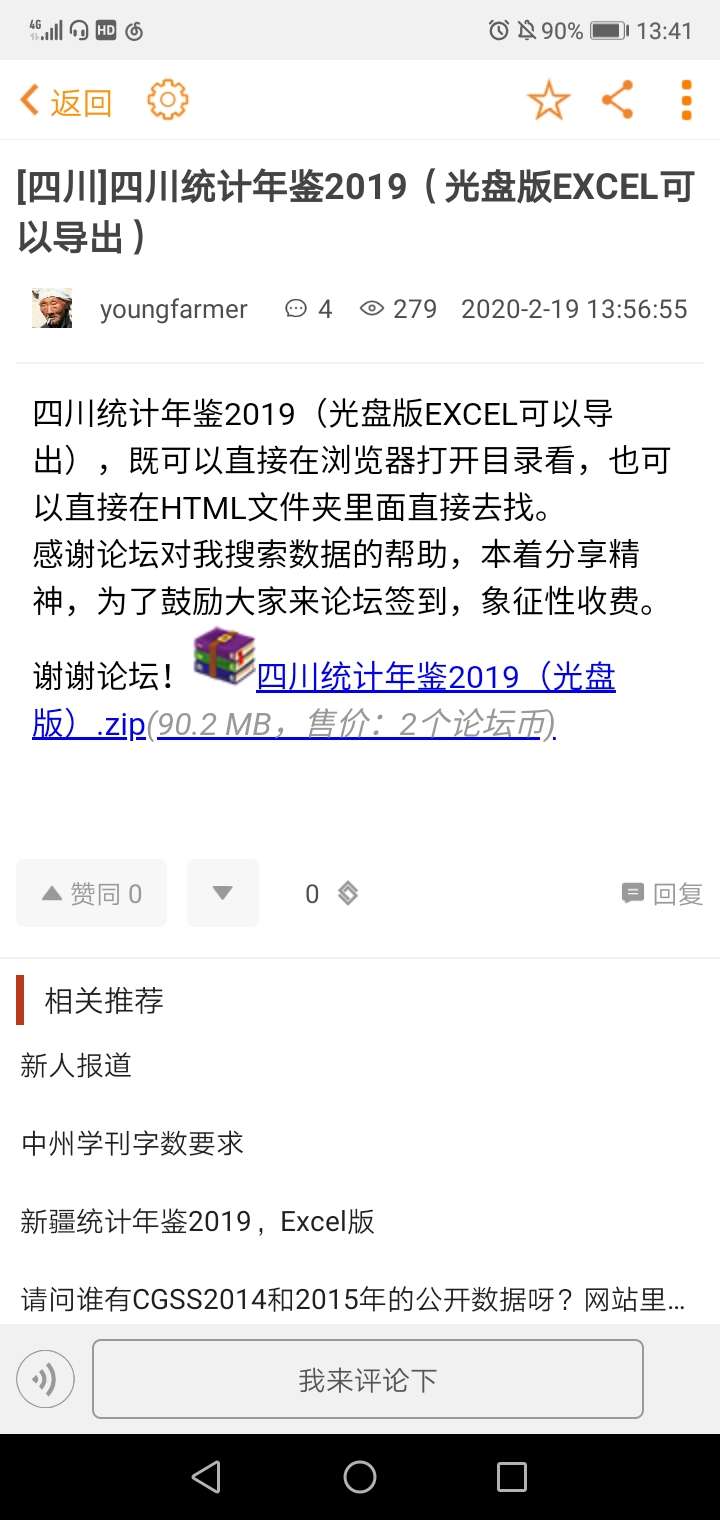
Task: Download 四川统计年鉴2019 zip attachment
Action: point(435,678)
